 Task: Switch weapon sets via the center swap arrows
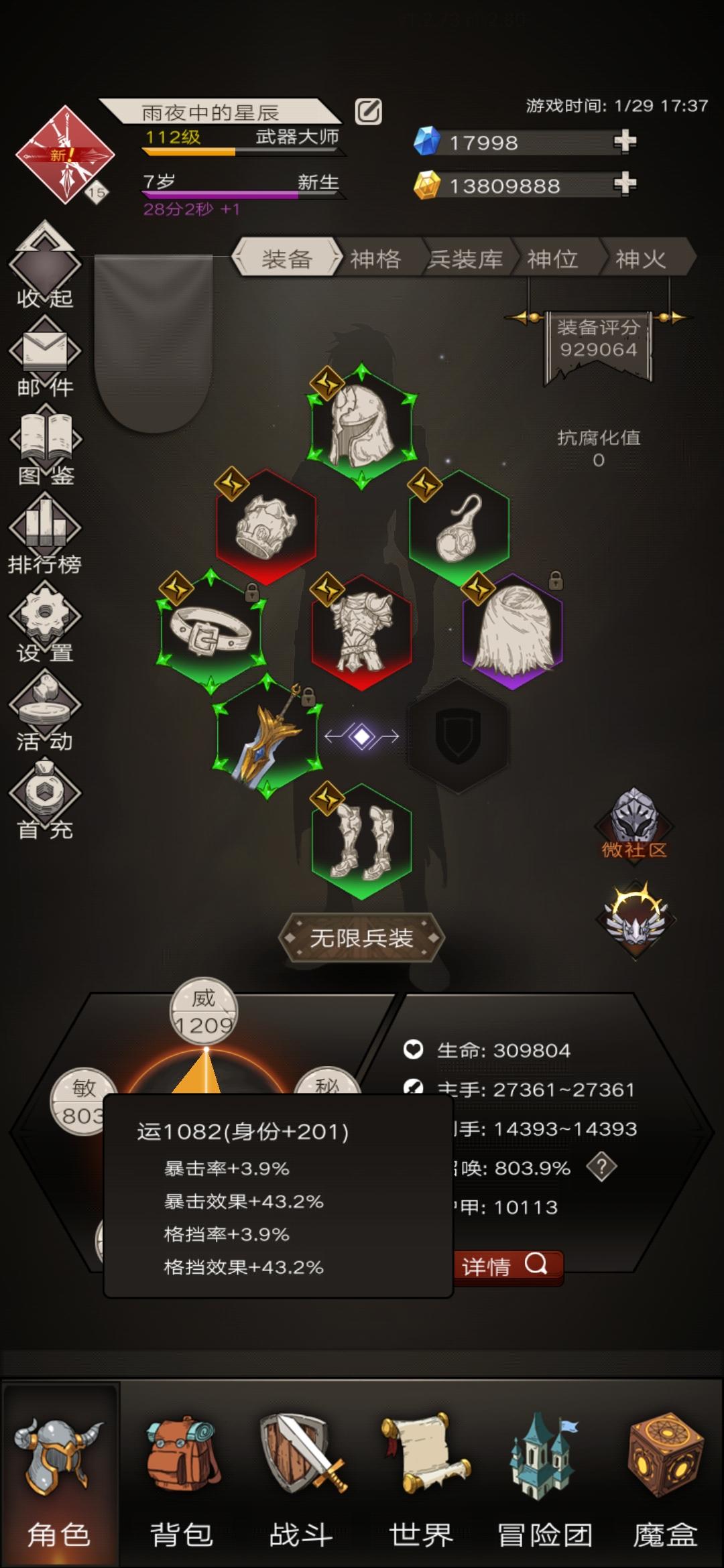[x=362, y=735]
